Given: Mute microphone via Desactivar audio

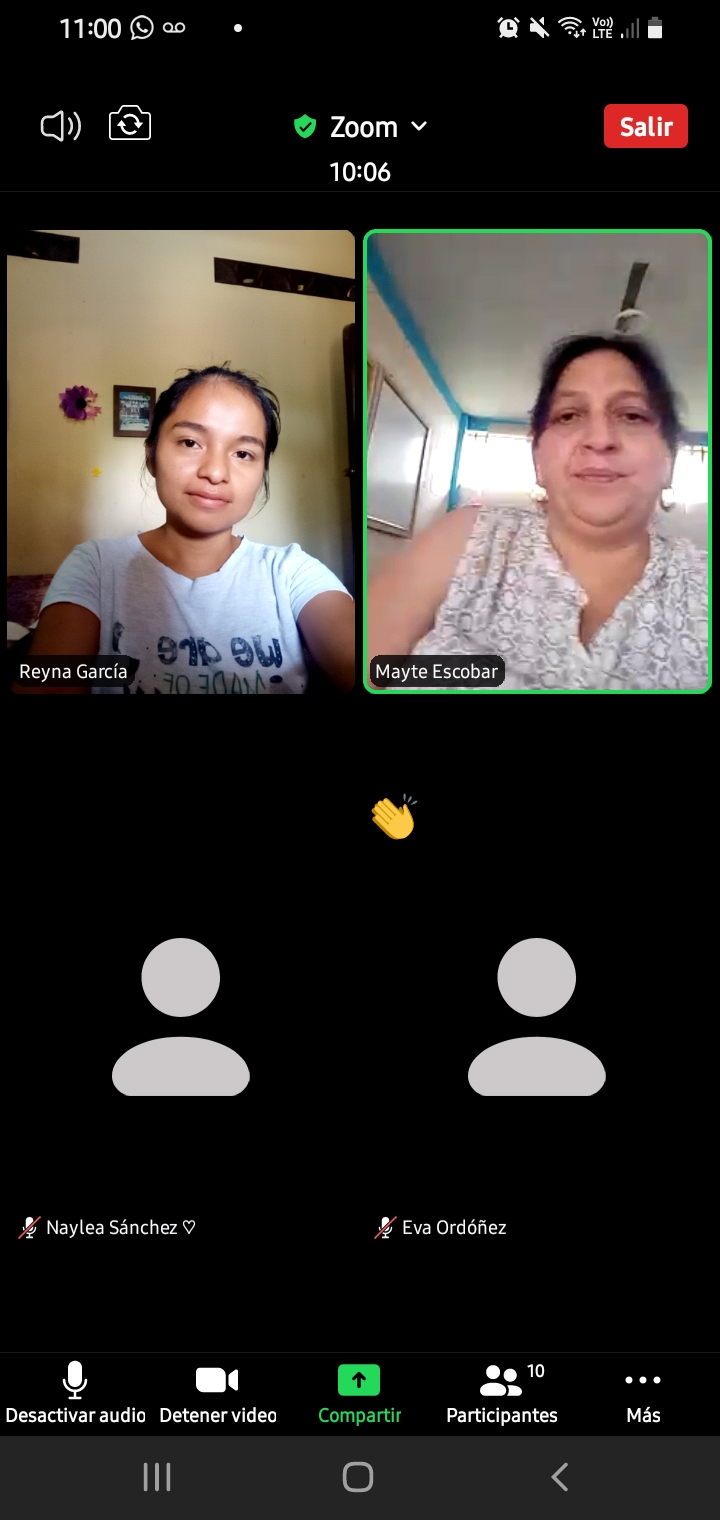Looking at the screenshot, I should pyautogui.click(x=75, y=1394).
